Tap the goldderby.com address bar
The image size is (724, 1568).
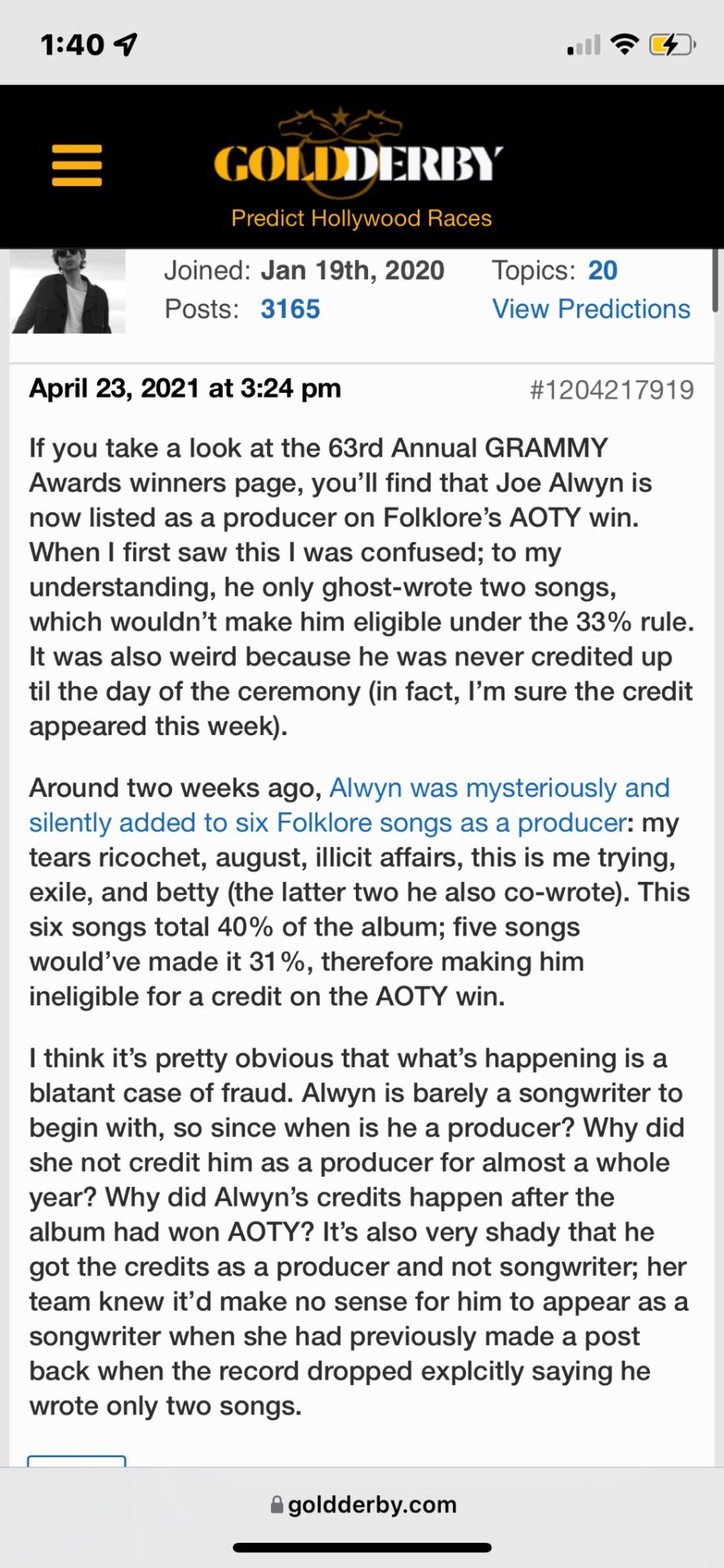pos(363,1504)
